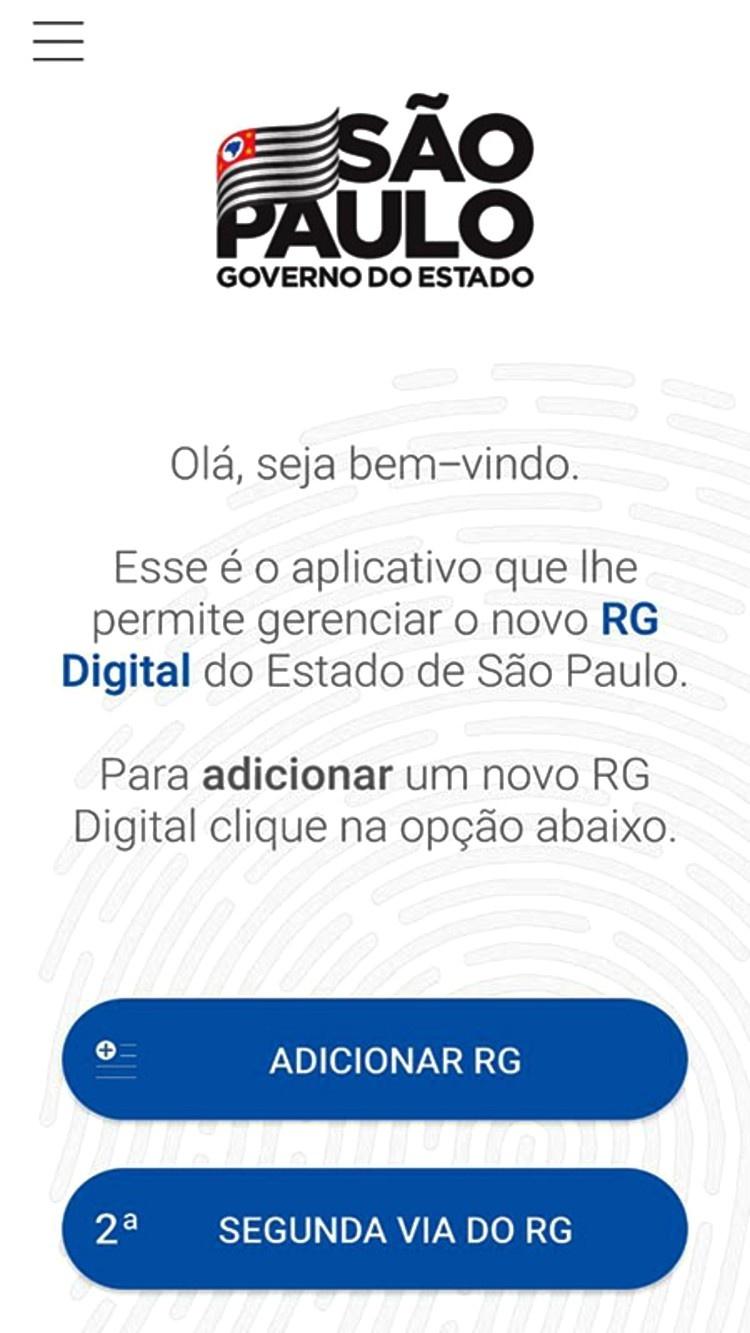Select the second blue pill-shaped button
This screenshot has width=750, height=1333.
point(375,1224)
